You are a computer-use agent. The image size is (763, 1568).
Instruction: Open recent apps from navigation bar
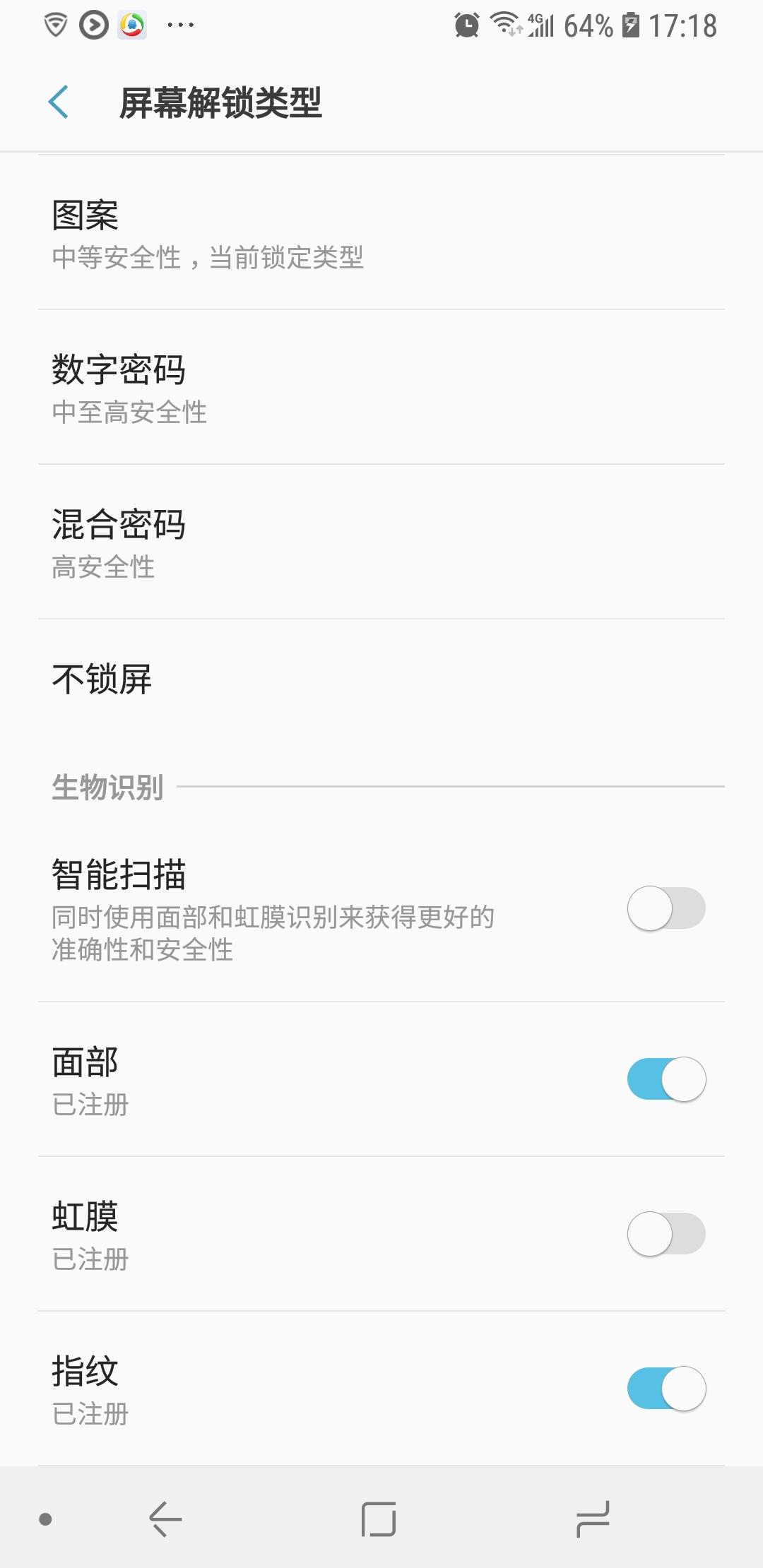(x=593, y=1519)
